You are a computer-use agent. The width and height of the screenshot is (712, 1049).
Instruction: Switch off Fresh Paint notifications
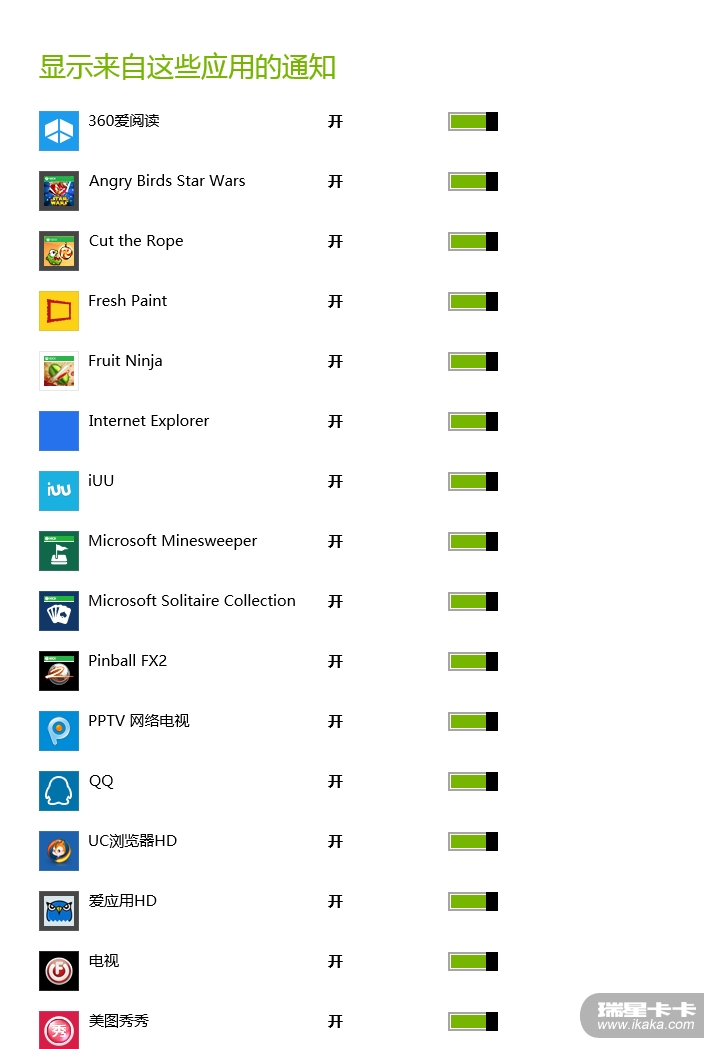pyautogui.click(x=472, y=302)
